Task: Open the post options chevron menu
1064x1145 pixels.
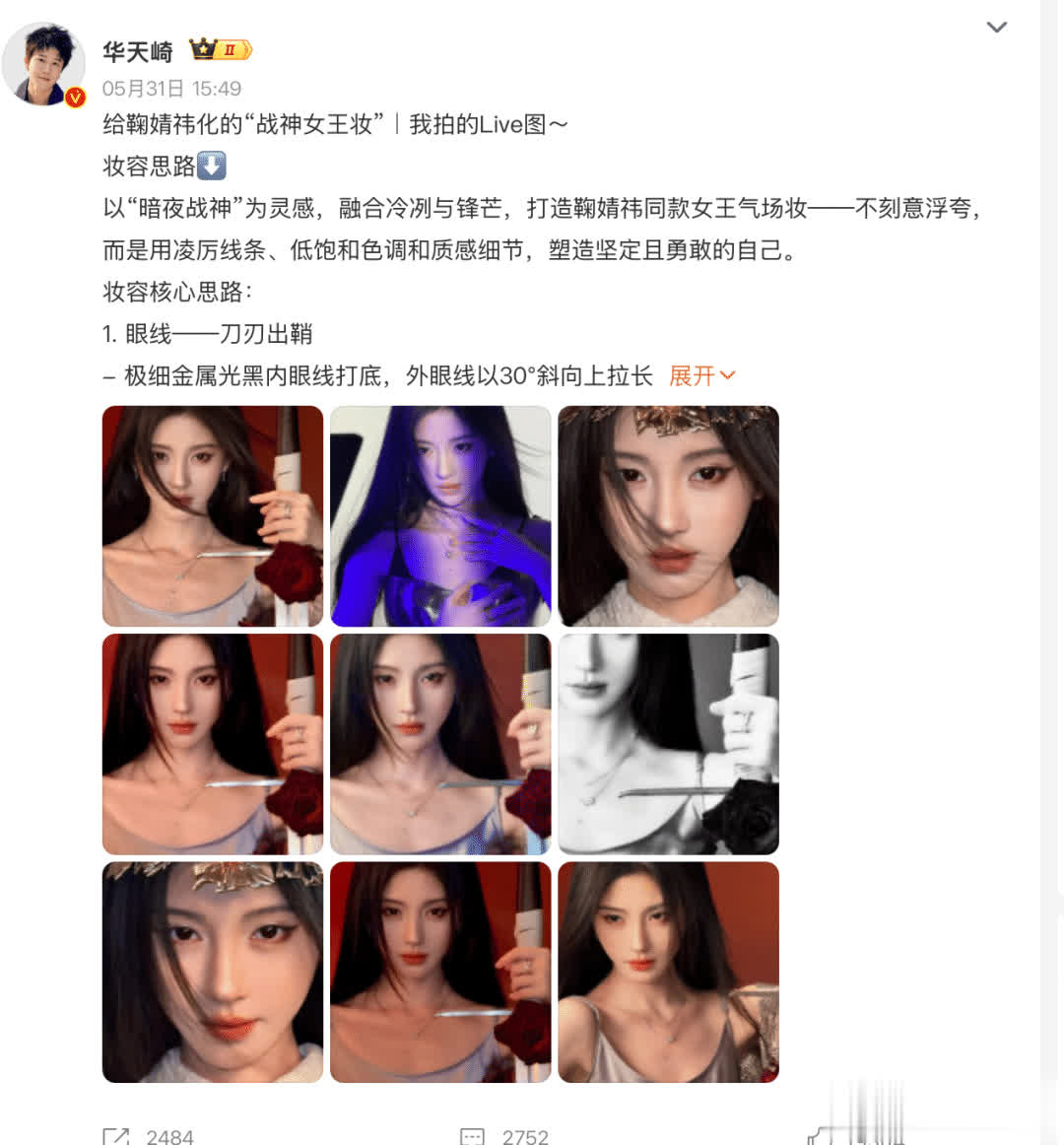Action: click(996, 28)
